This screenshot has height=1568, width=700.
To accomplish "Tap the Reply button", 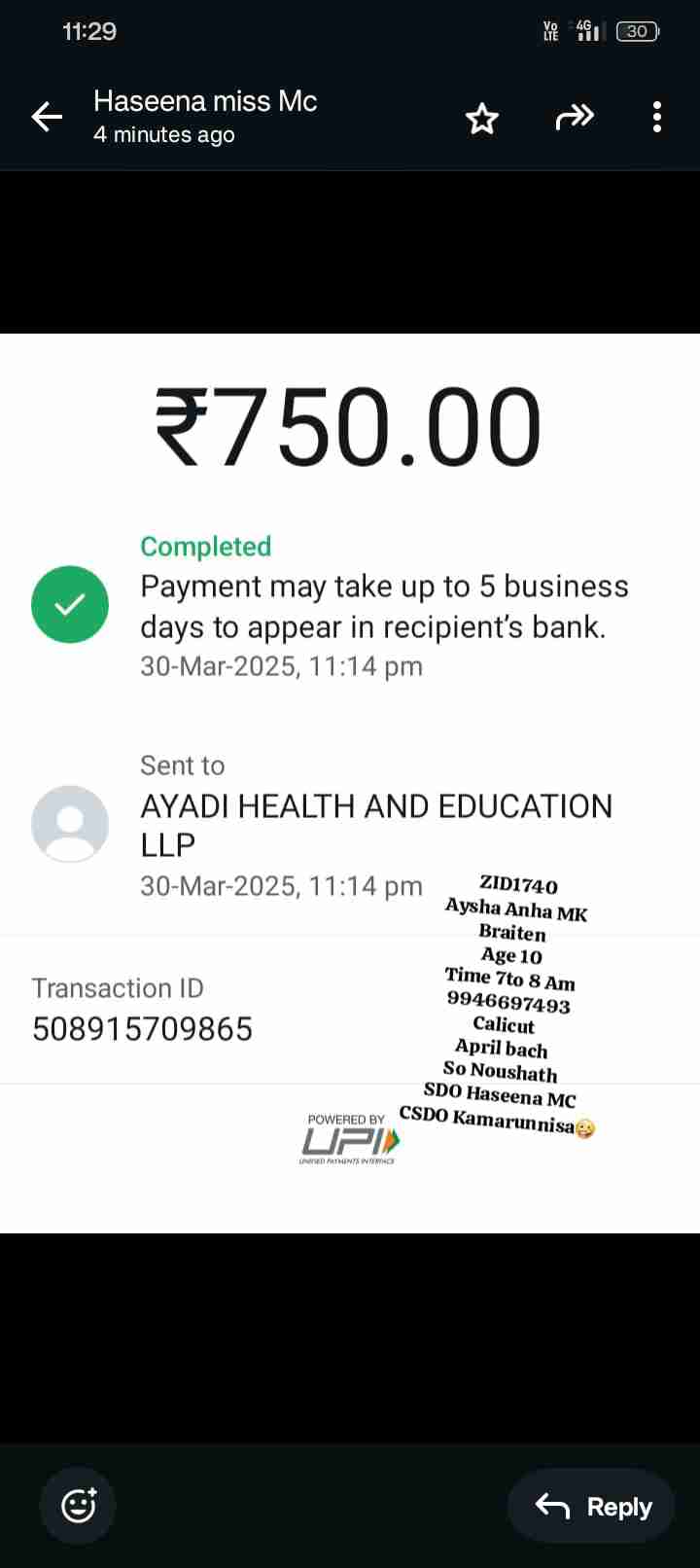I will click(592, 1506).
